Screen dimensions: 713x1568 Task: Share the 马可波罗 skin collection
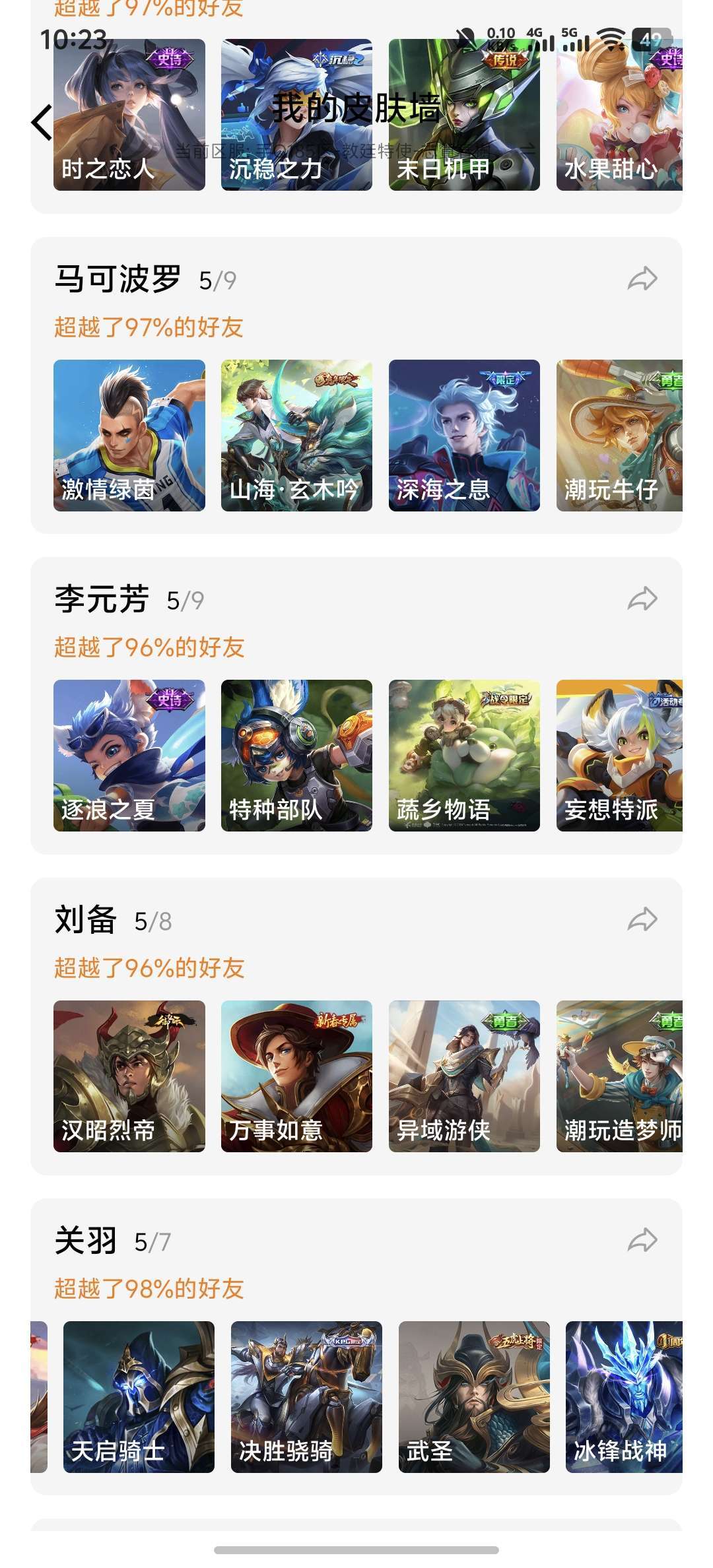(642, 279)
